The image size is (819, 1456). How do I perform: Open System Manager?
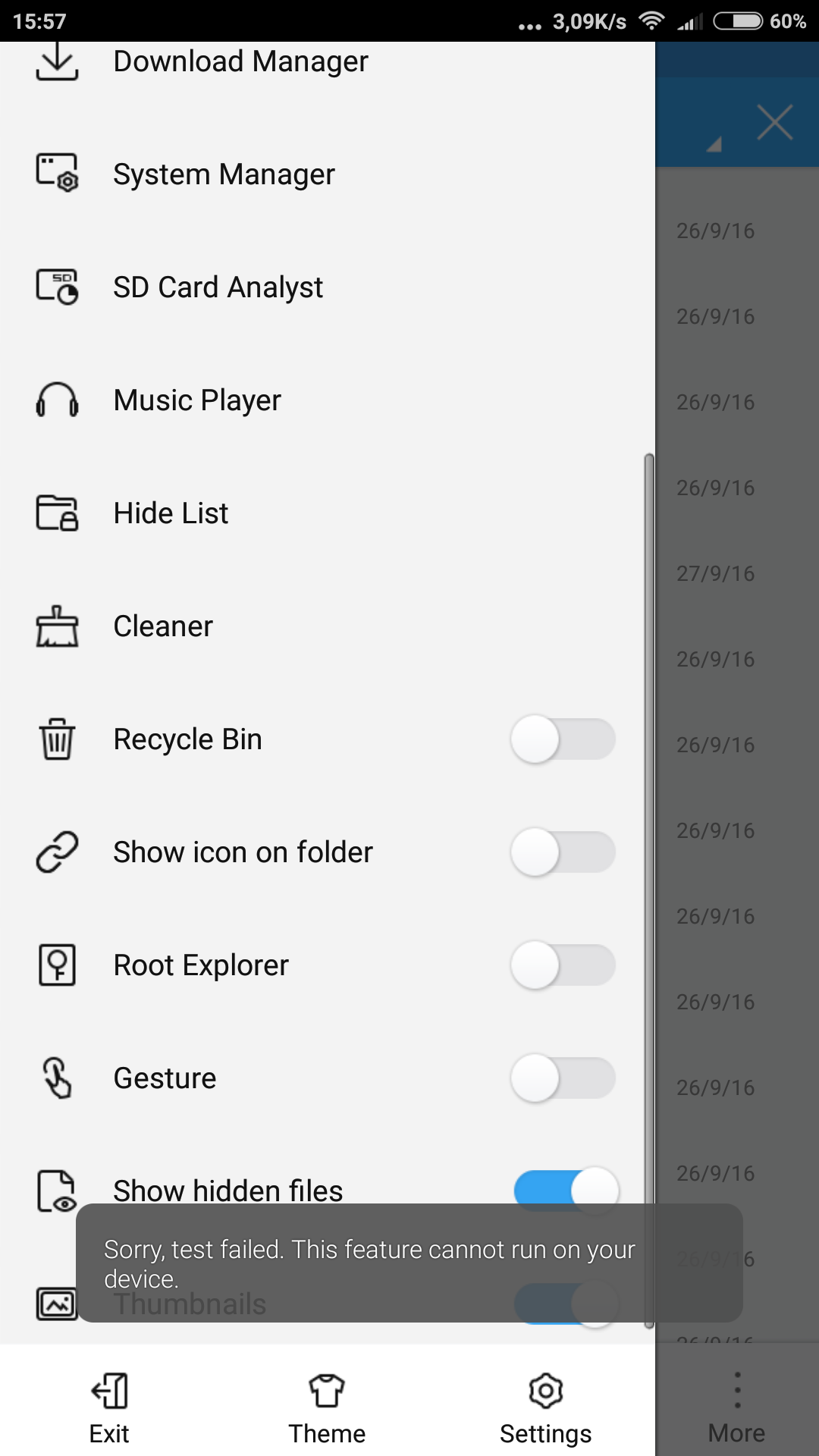[326, 174]
